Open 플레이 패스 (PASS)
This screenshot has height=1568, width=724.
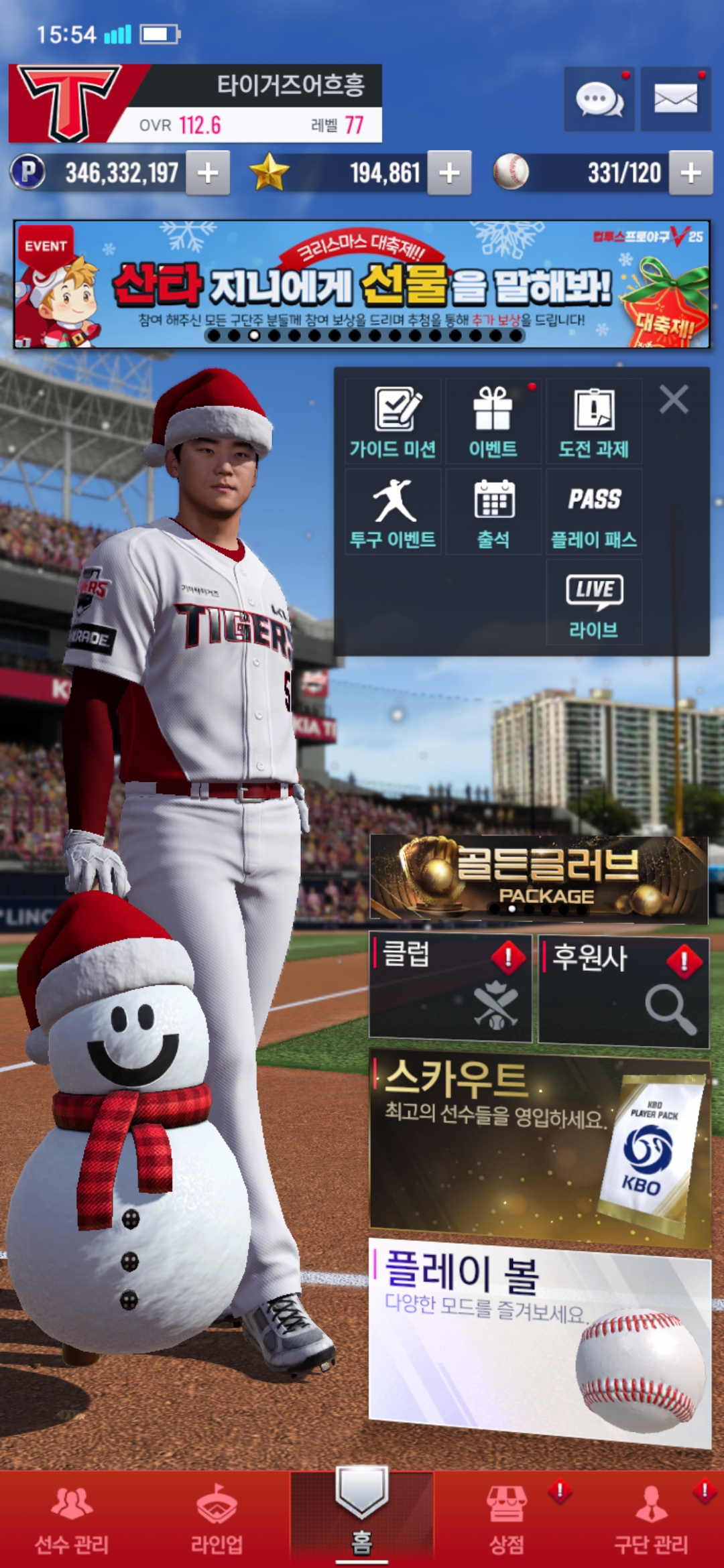click(594, 512)
